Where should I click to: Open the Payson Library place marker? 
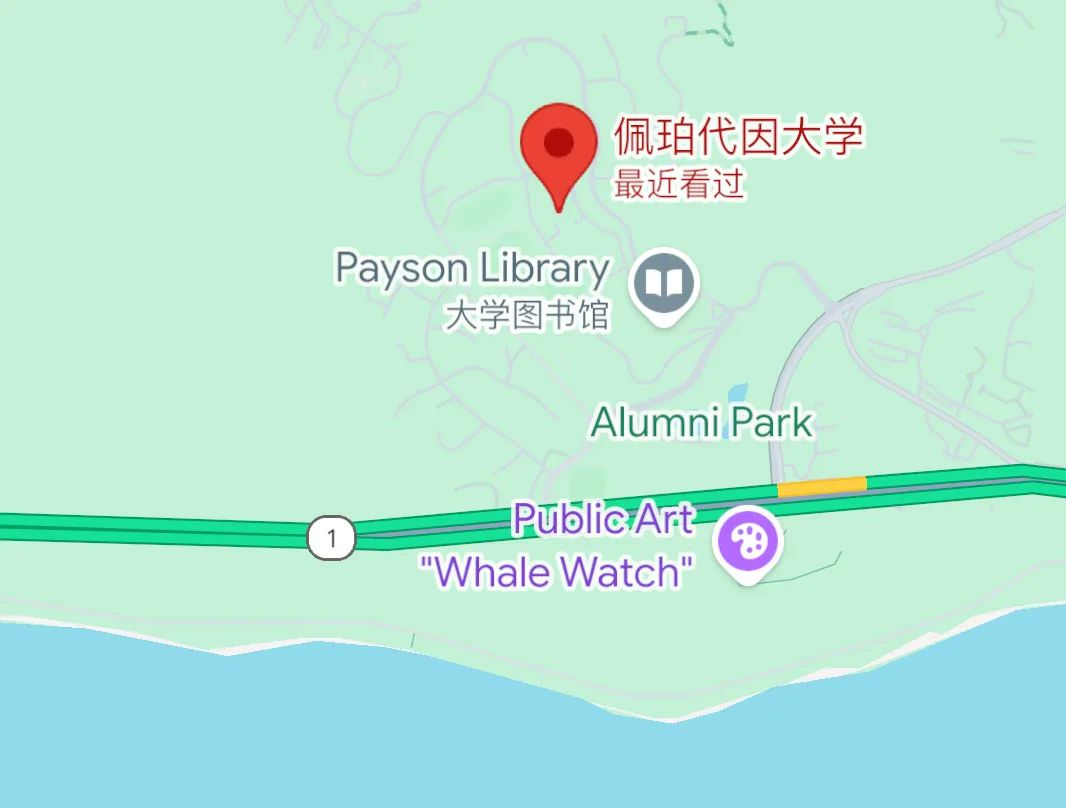(664, 284)
